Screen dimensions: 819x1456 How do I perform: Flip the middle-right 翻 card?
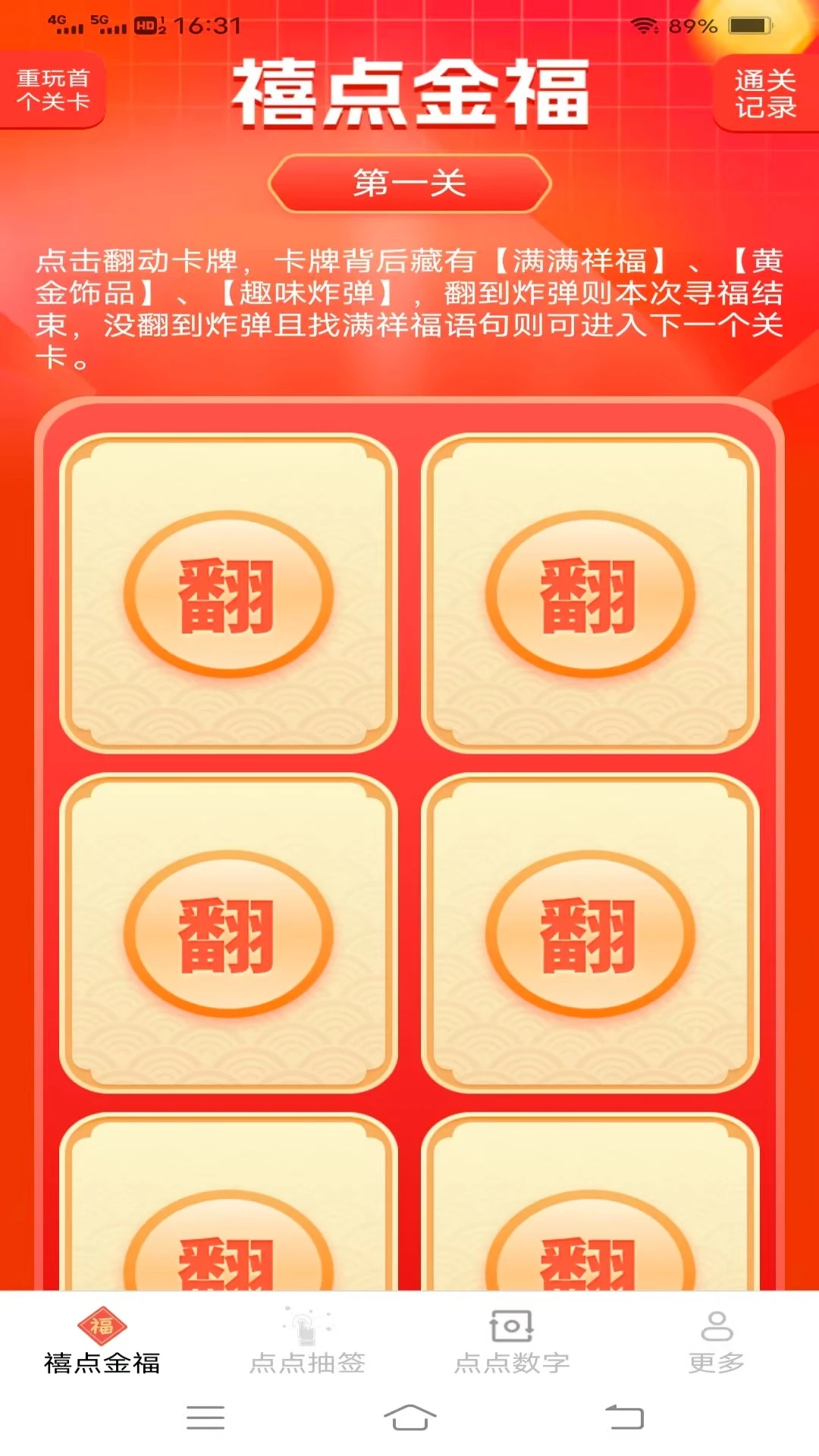point(590,934)
